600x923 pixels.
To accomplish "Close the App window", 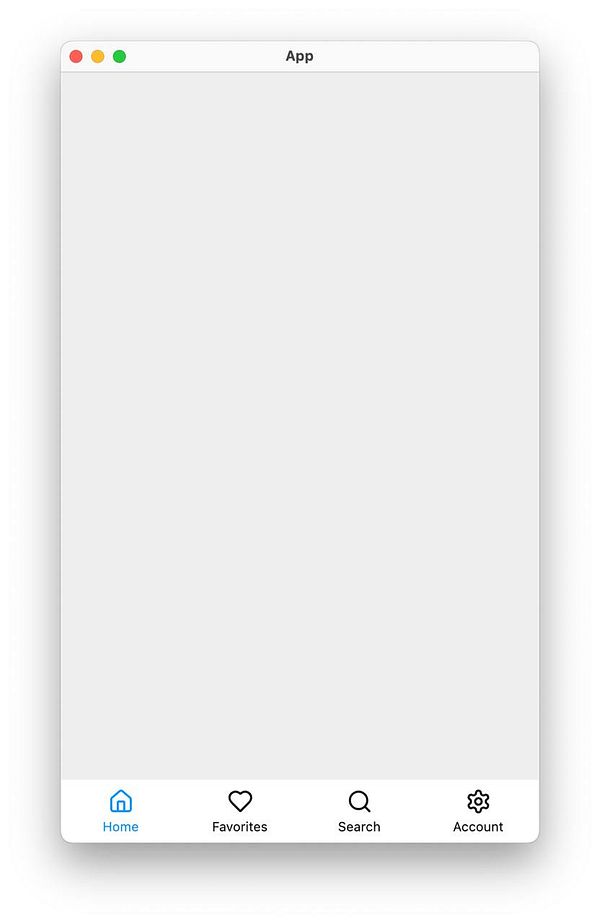I will 76,56.
